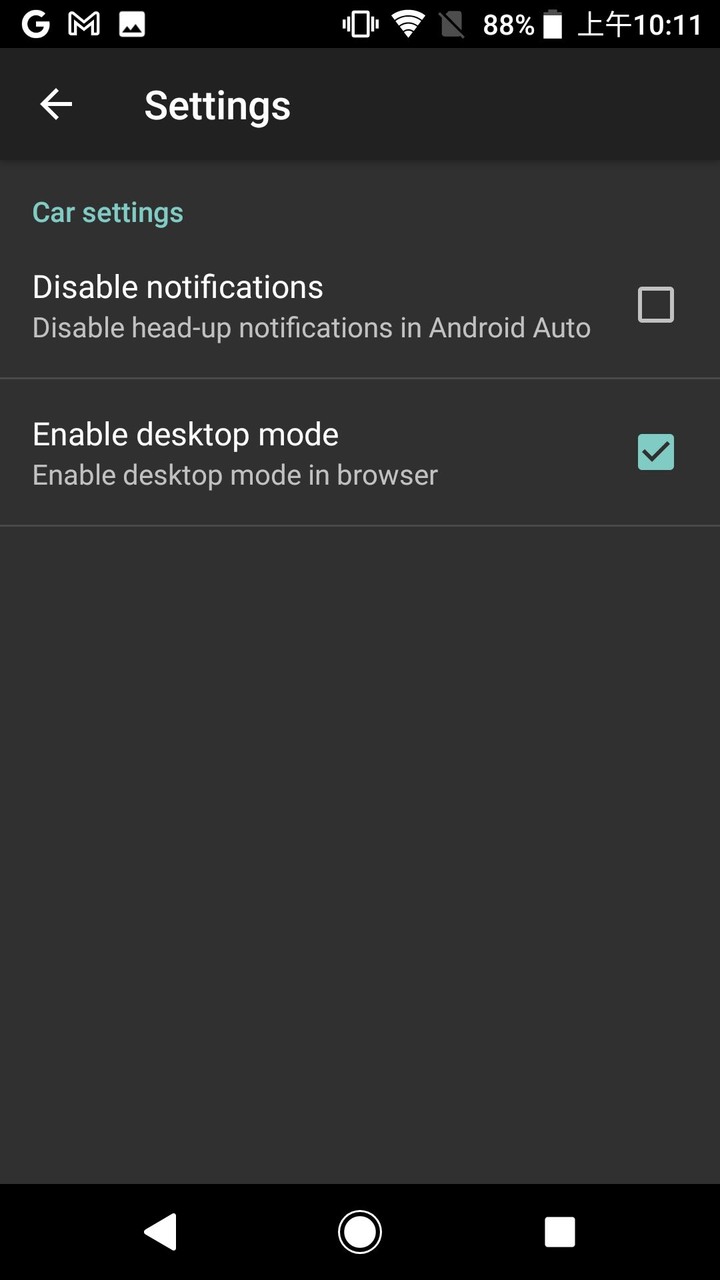
Task: Tap the Car settings section header
Action: [107, 212]
